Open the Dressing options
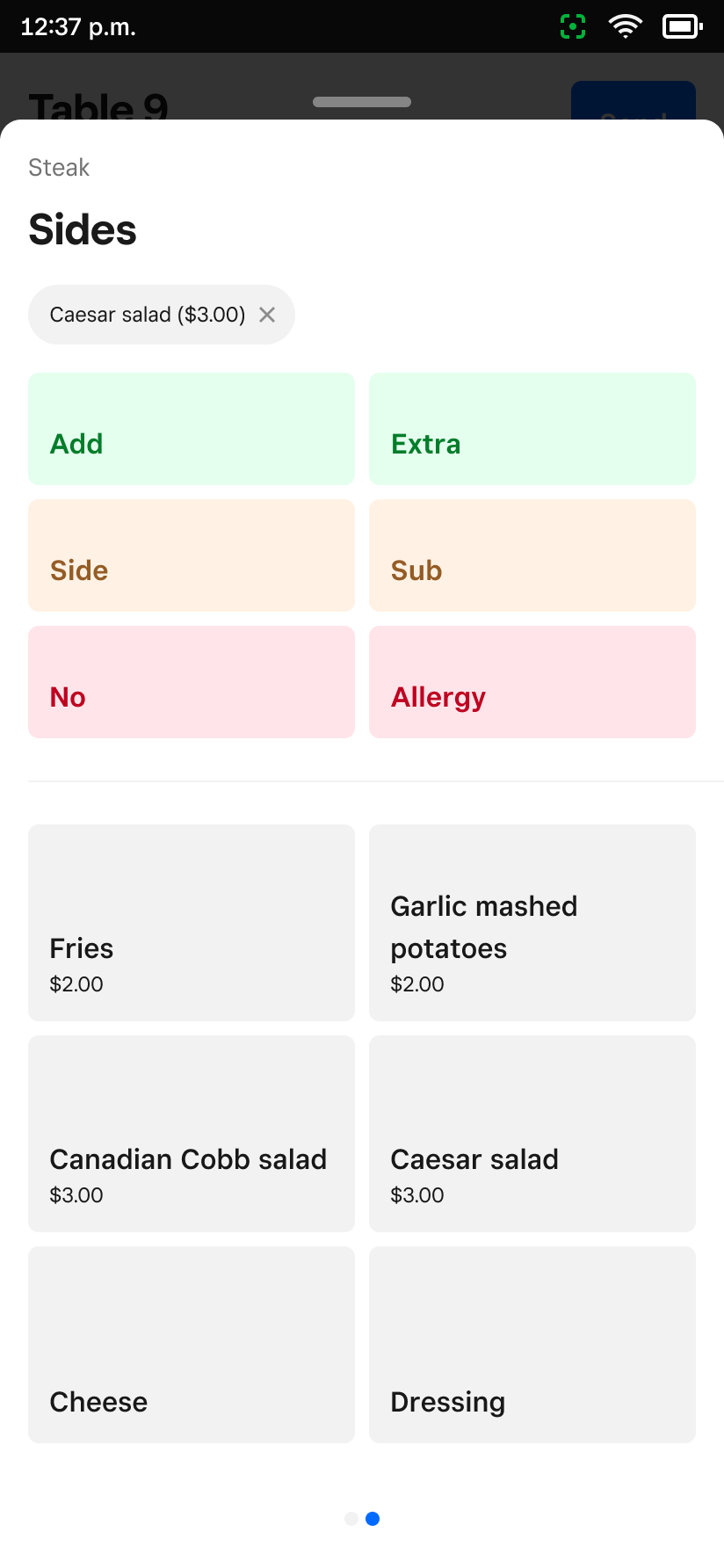Screen dimensions: 724x1568 pos(532,1345)
